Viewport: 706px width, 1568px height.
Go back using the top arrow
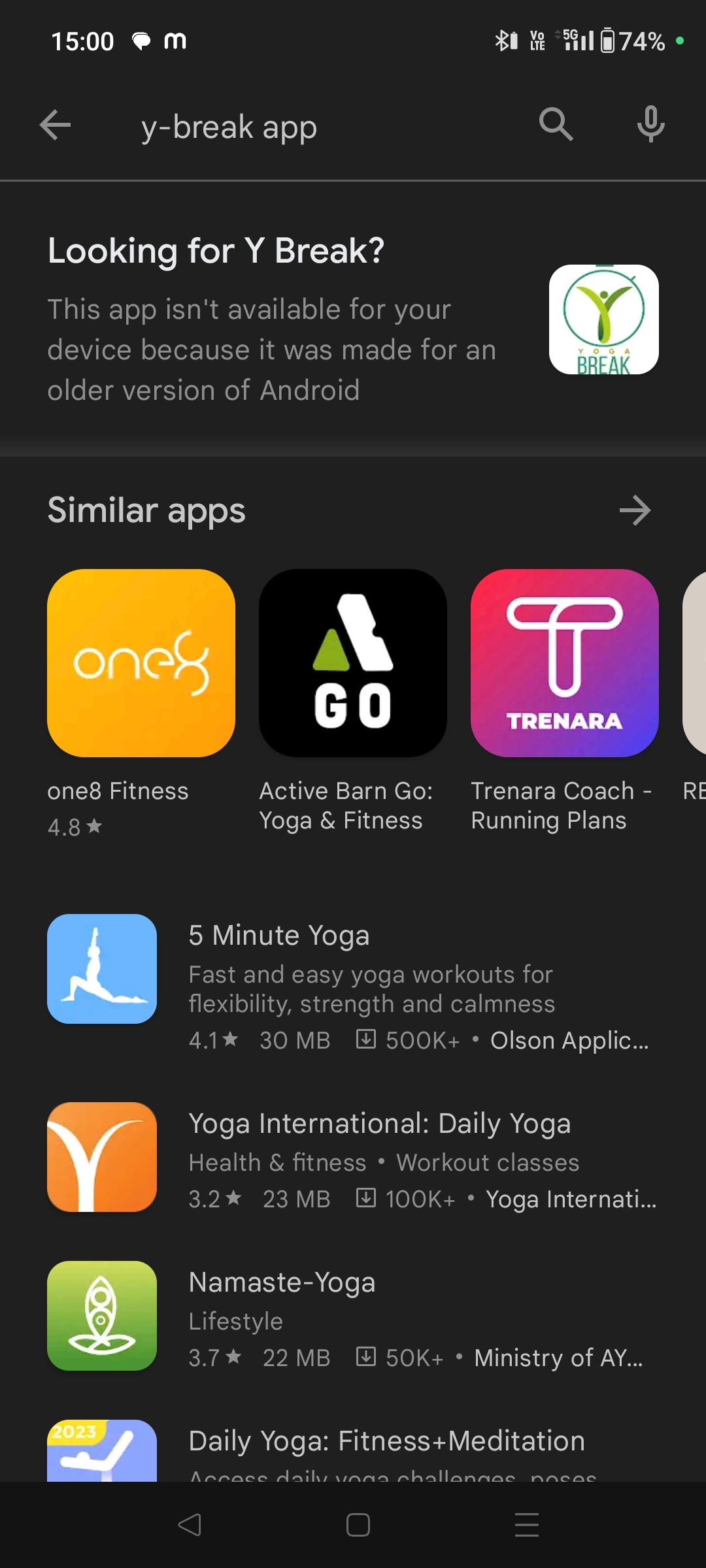(55, 125)
